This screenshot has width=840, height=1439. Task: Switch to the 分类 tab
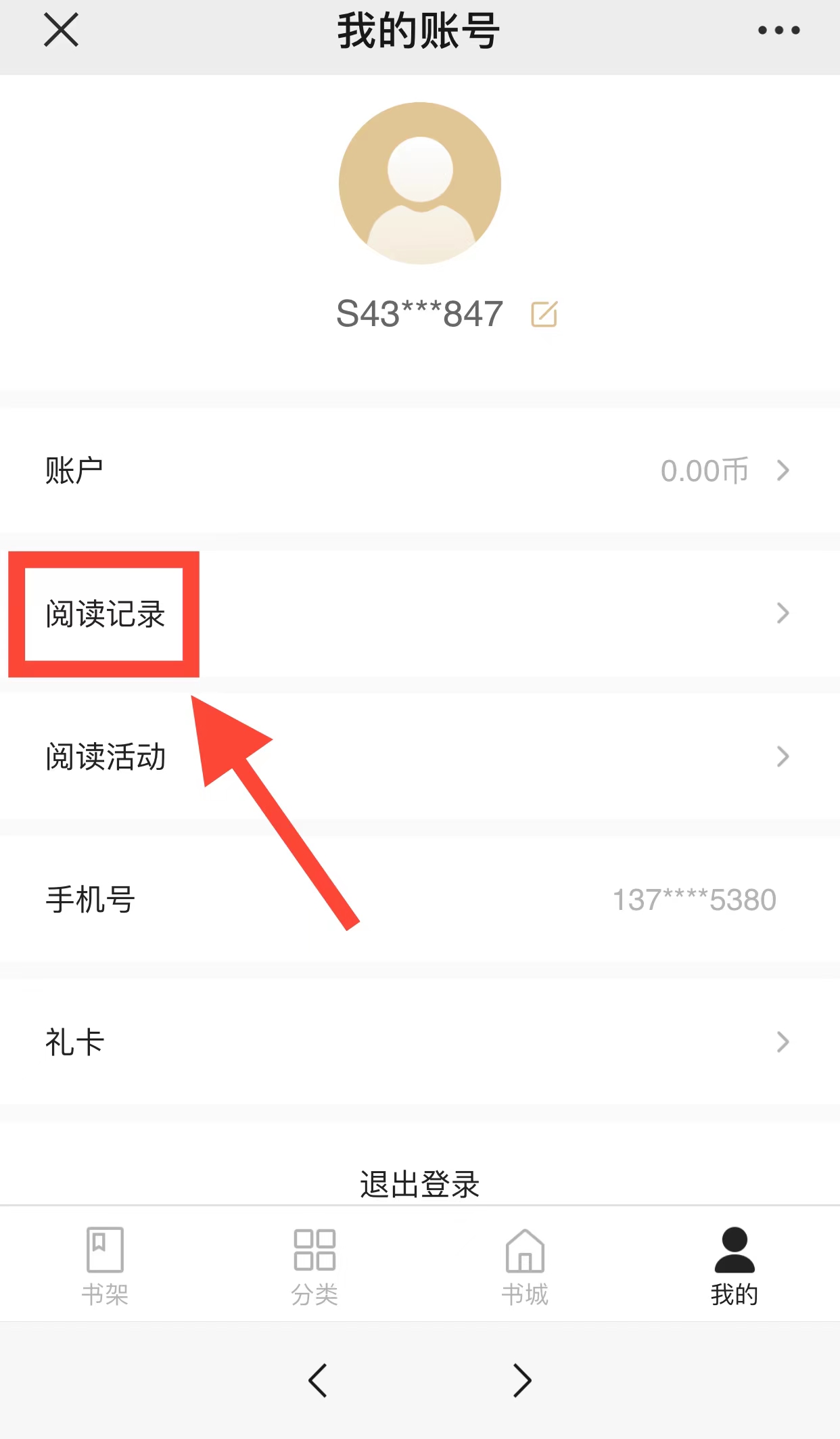coord(314,1265)
